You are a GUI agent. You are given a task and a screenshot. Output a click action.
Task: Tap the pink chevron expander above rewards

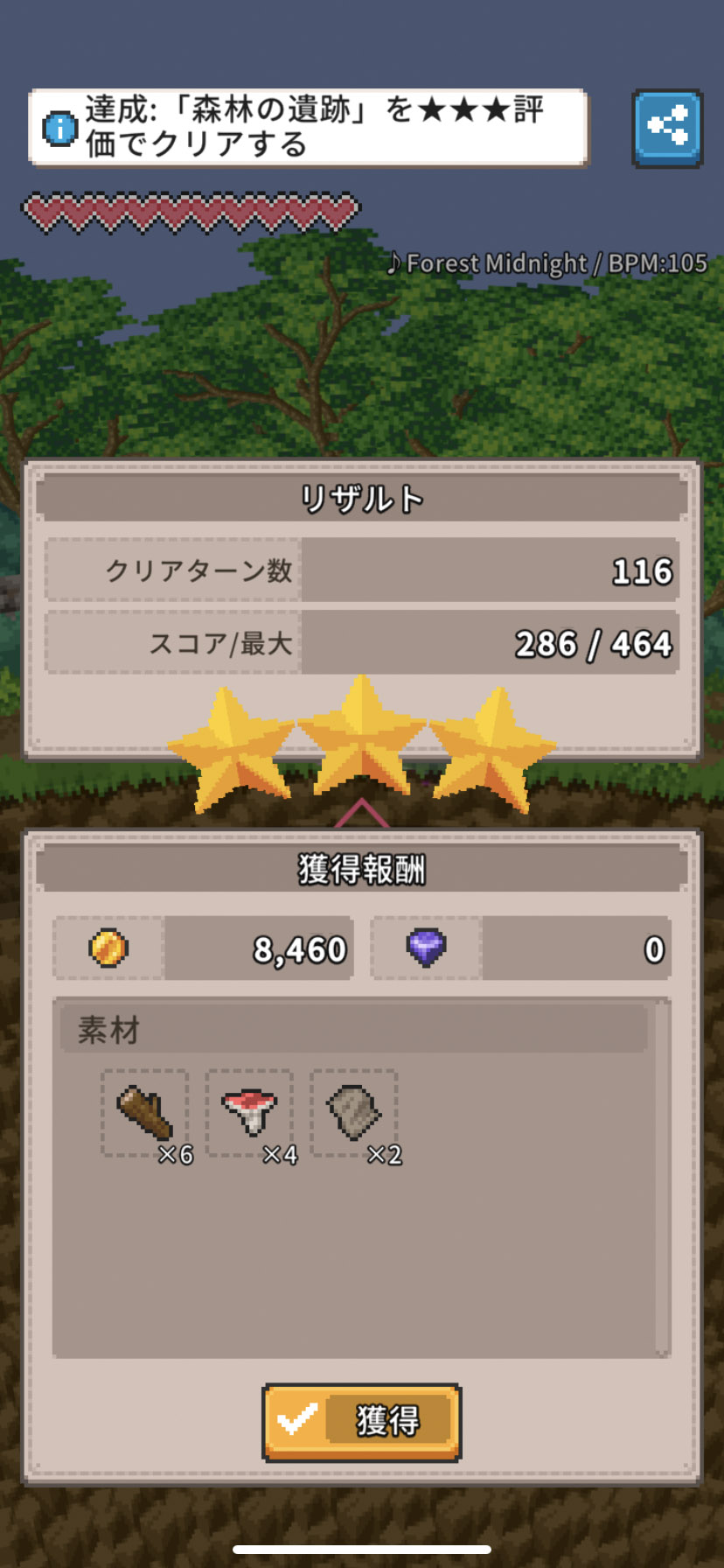point(361,814)
